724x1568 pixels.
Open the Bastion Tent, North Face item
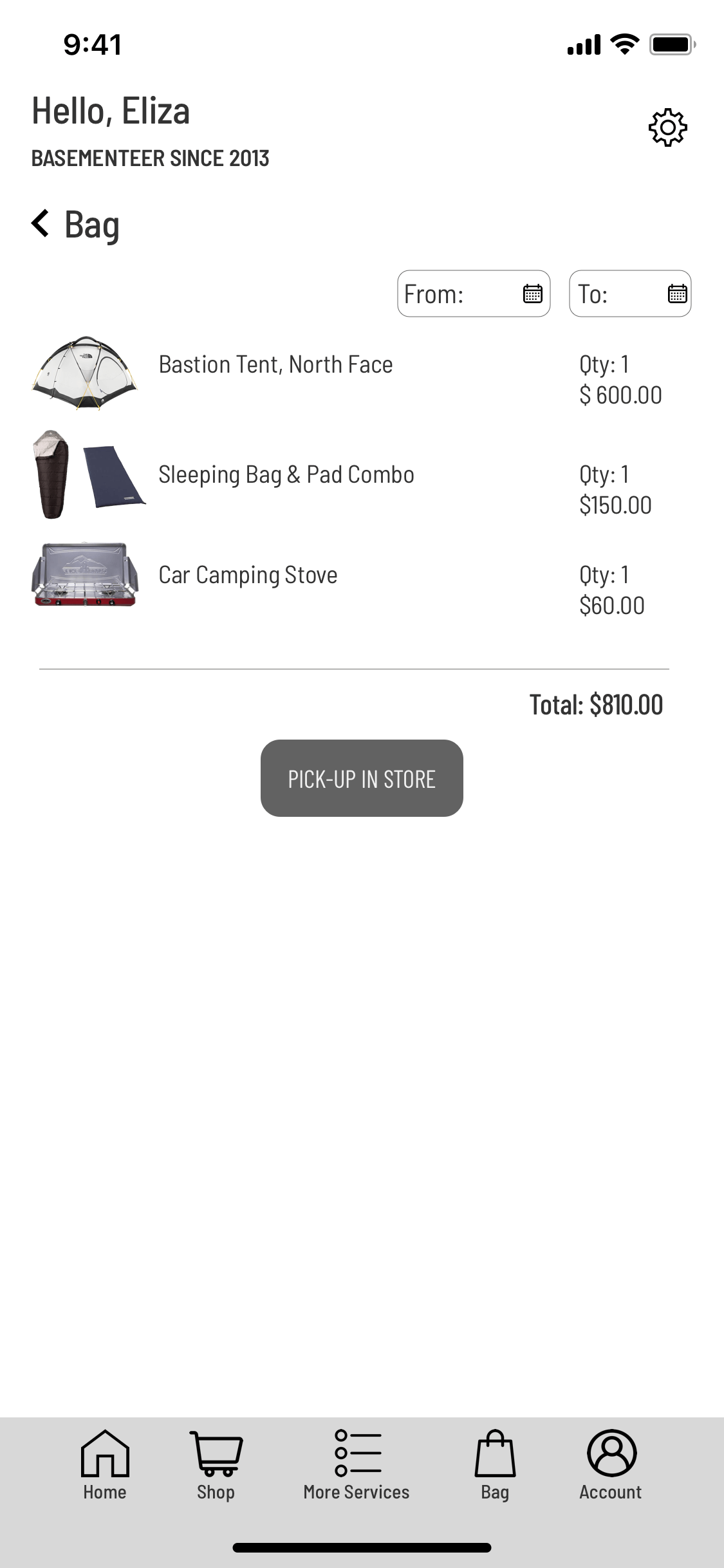(x=348, y=373)
